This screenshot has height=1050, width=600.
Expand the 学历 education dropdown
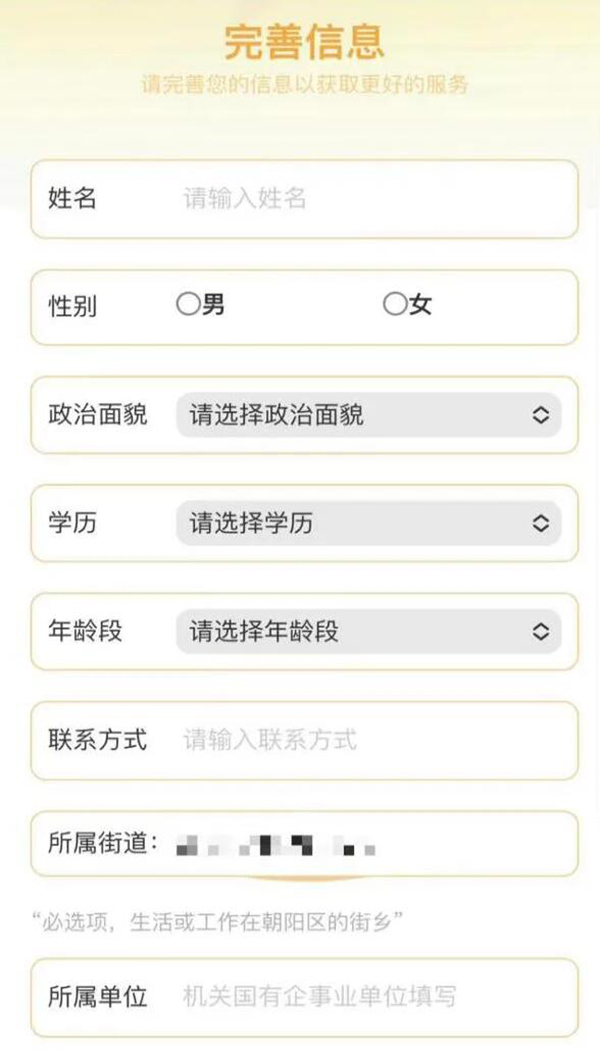368,523
